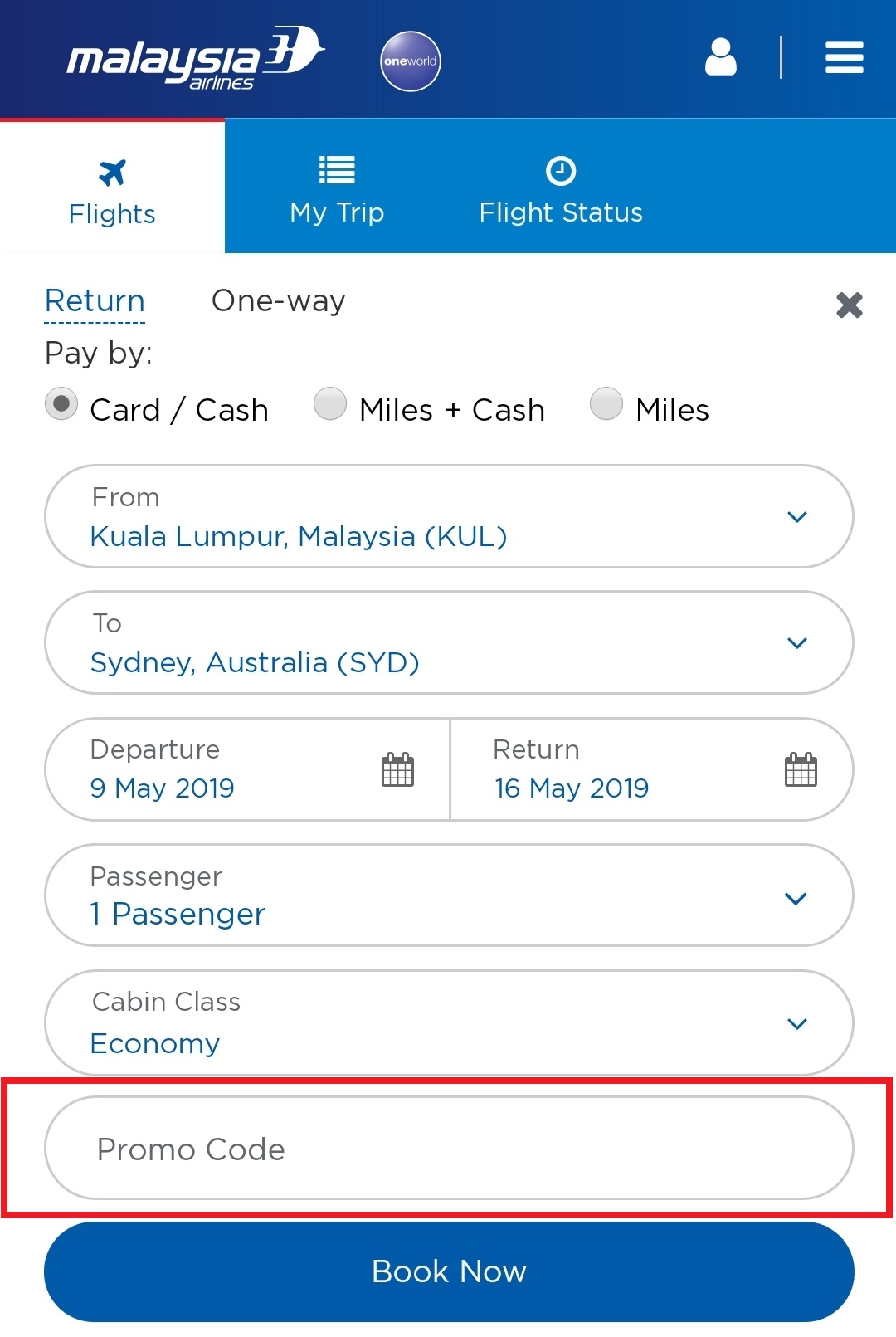Select Miles + Cash payment option

pyautogui.click(x=330, y=405)
